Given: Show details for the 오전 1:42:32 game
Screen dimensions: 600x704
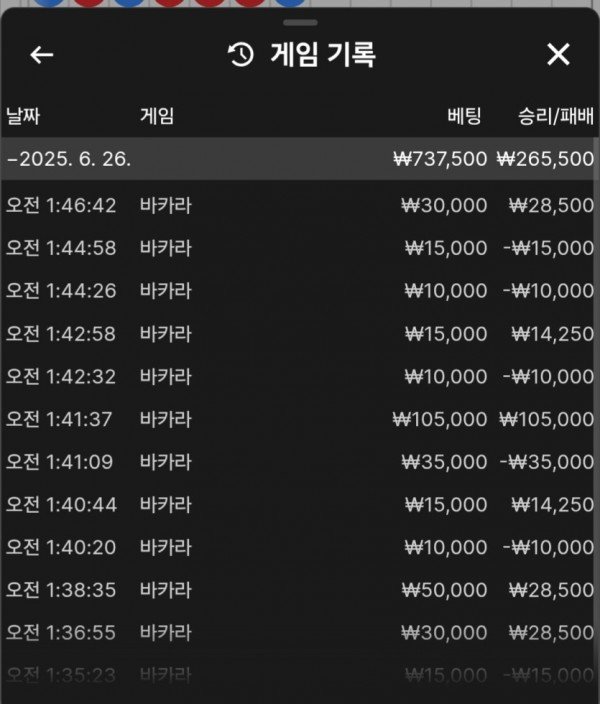Looking at the screenshot, I should coord(300,377).
